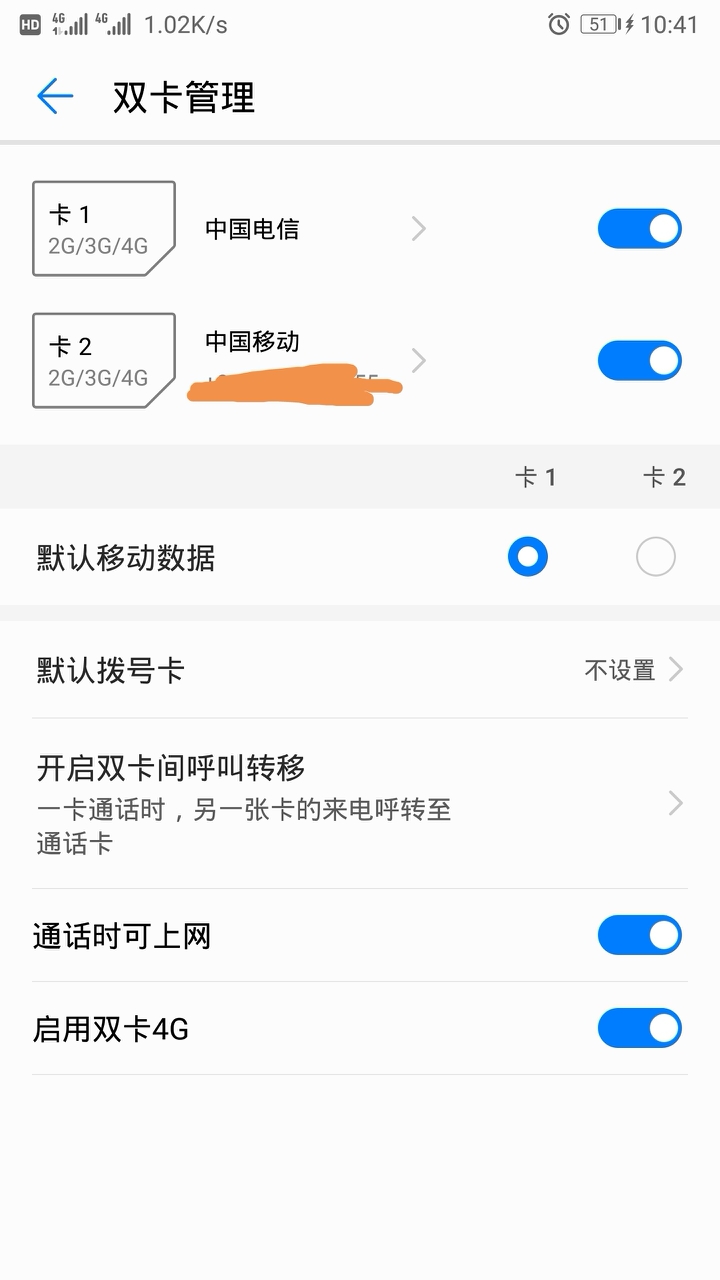Tap the back arrow to exit 双卡管理
The height and width of the screenshot is (1280, 720).
pos(55,97)
